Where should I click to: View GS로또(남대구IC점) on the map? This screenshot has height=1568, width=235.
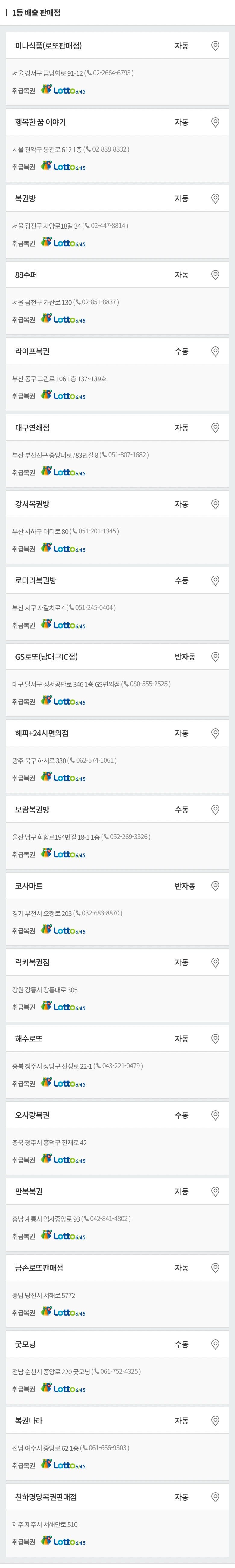[x=215, y=657]
